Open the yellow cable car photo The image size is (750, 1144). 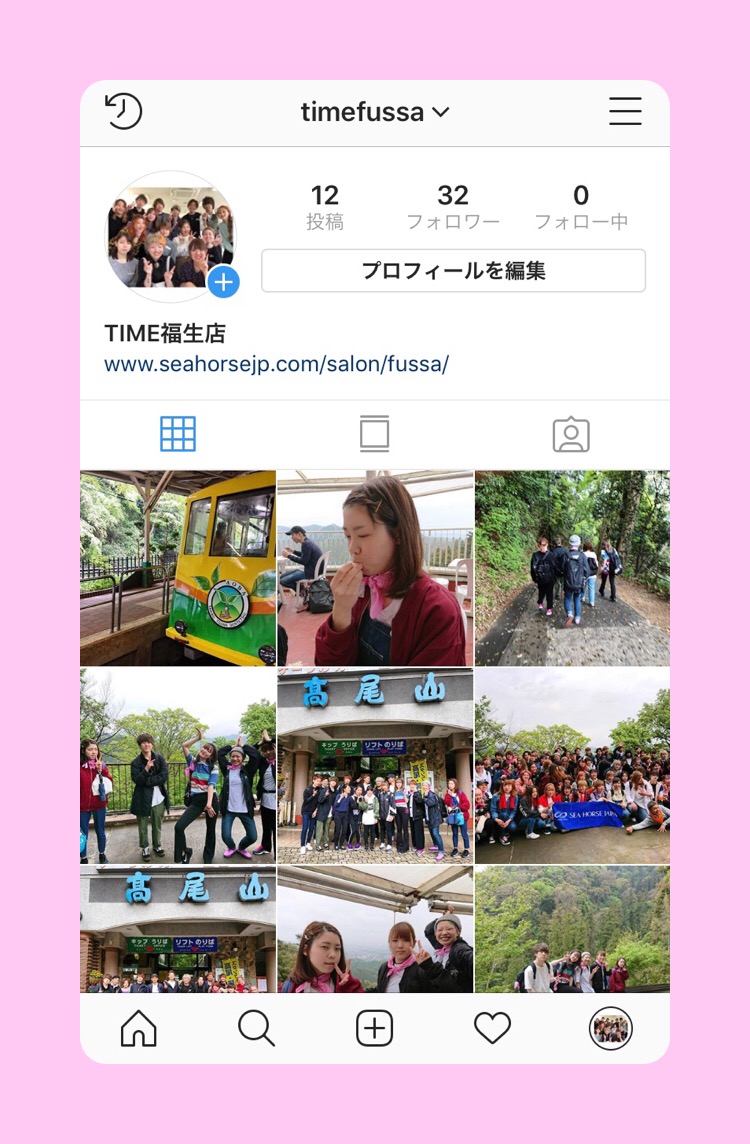point(178,567)
